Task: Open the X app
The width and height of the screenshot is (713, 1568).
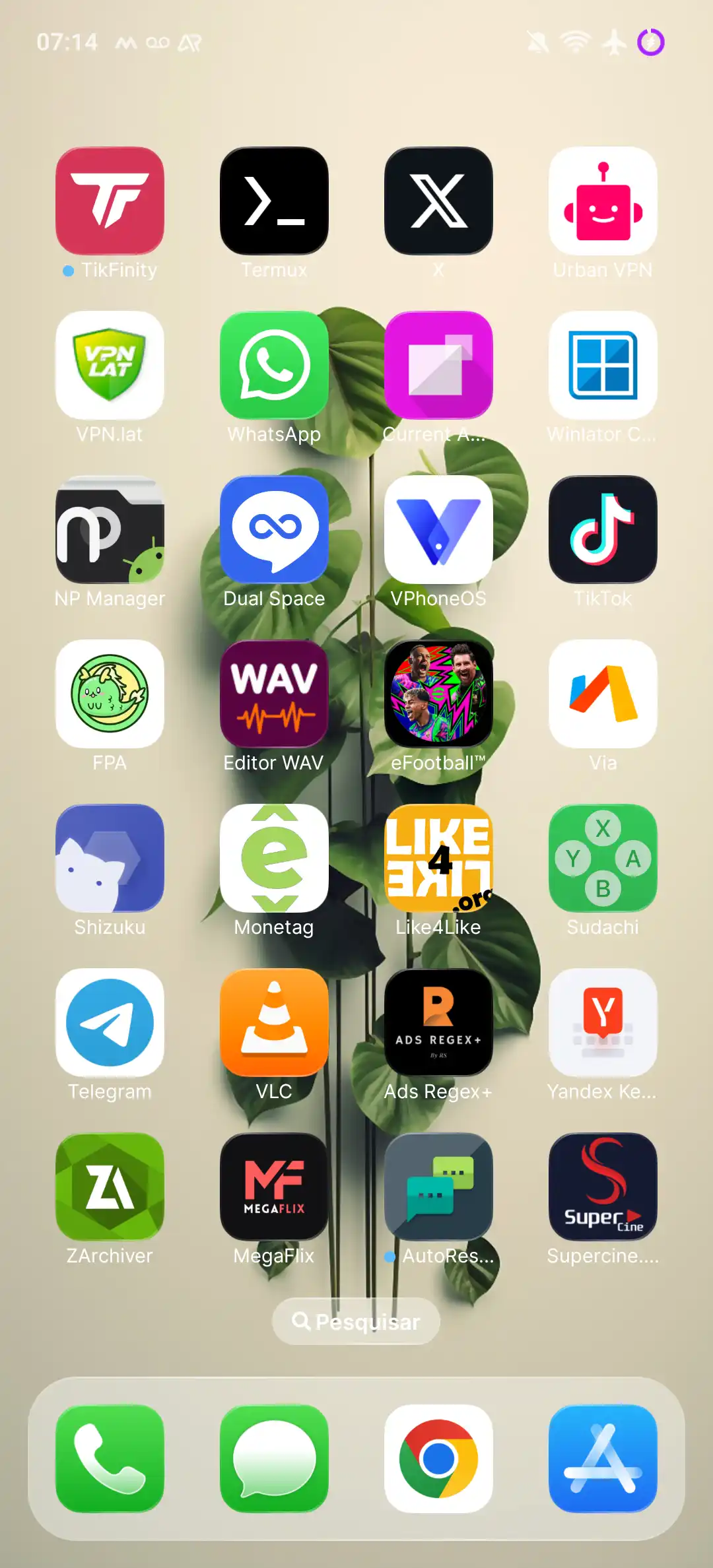Action: click(438, 201)
